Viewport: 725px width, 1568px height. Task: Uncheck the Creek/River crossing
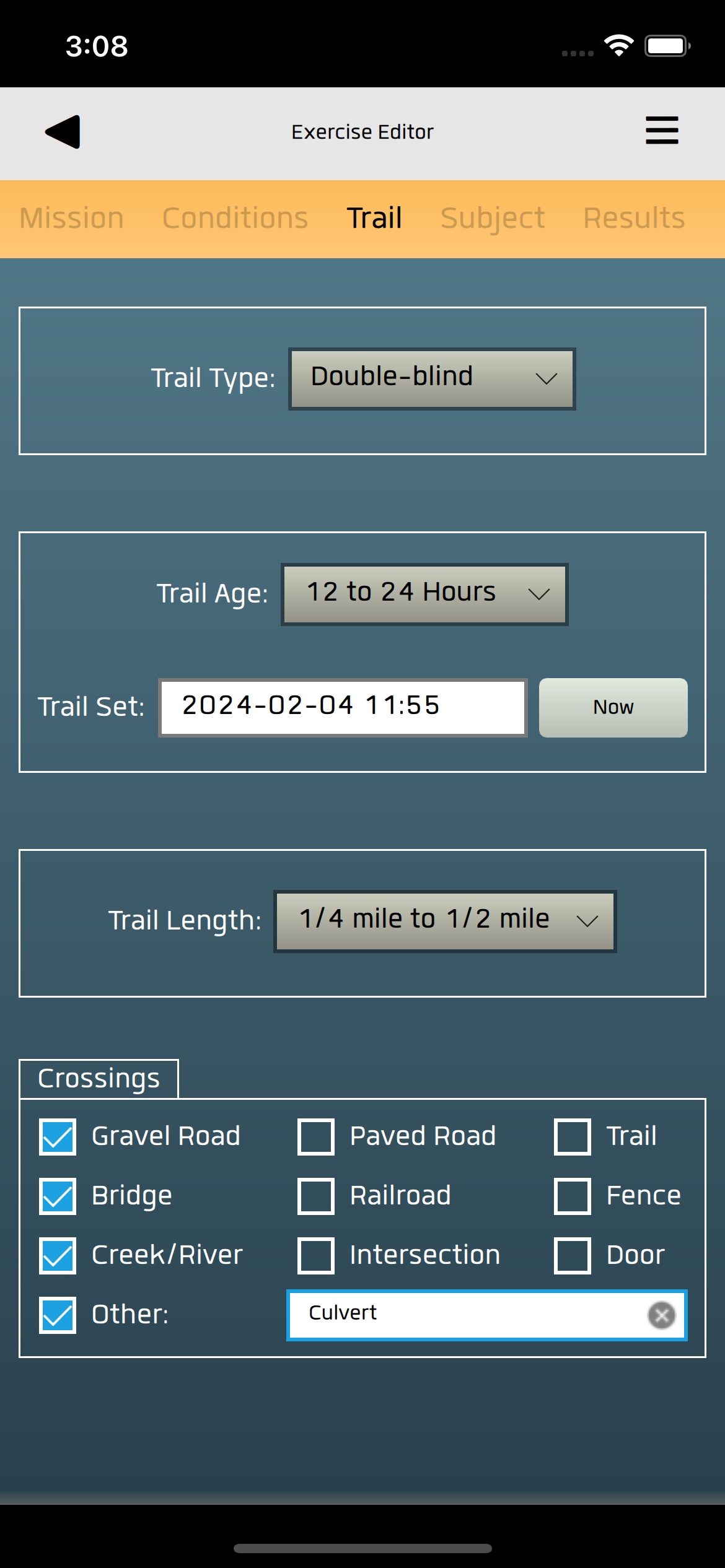(58, 1255)
